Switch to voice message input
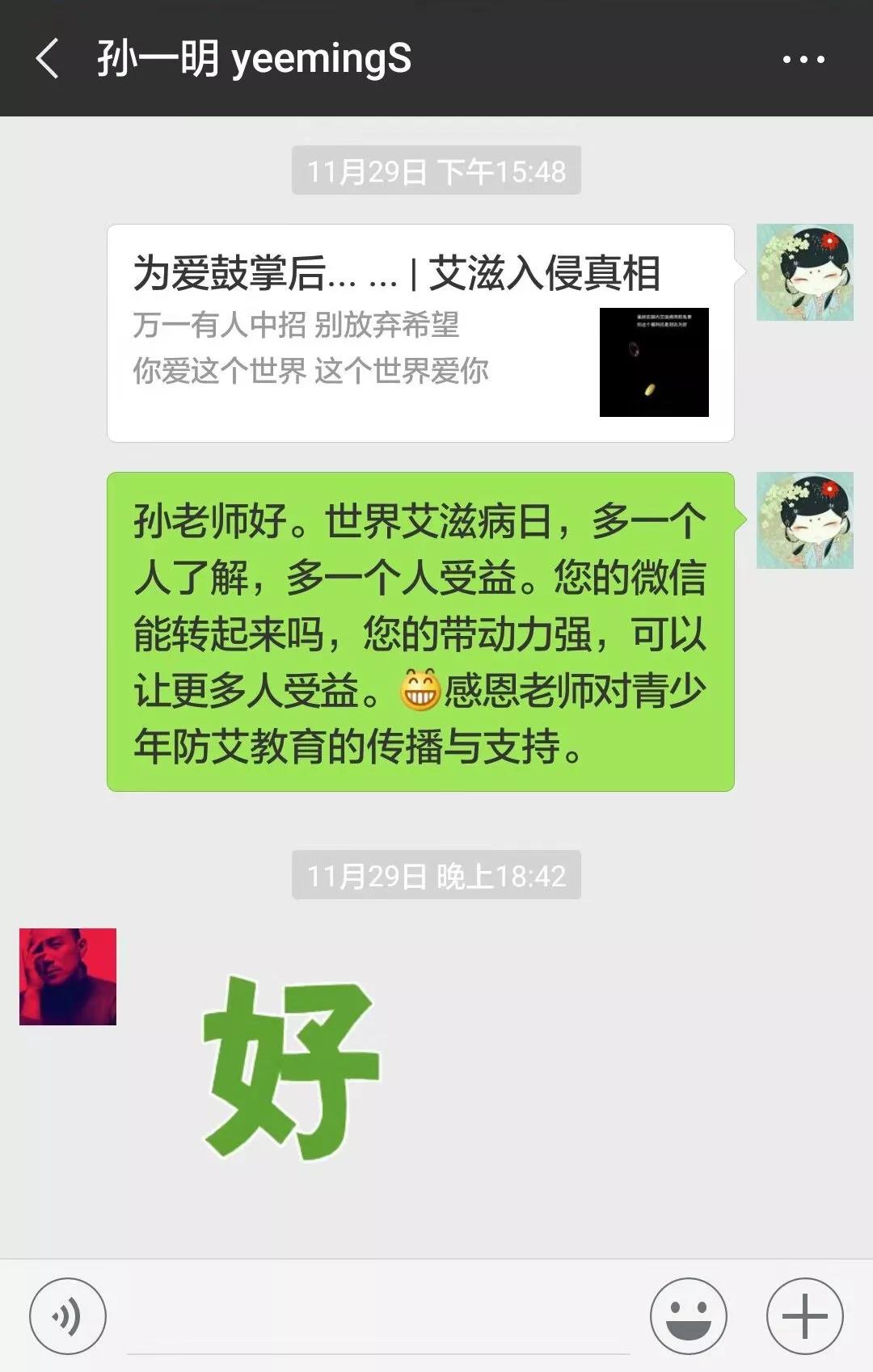The height and width of the screenshot is (1372, 873). (68, 1315)
